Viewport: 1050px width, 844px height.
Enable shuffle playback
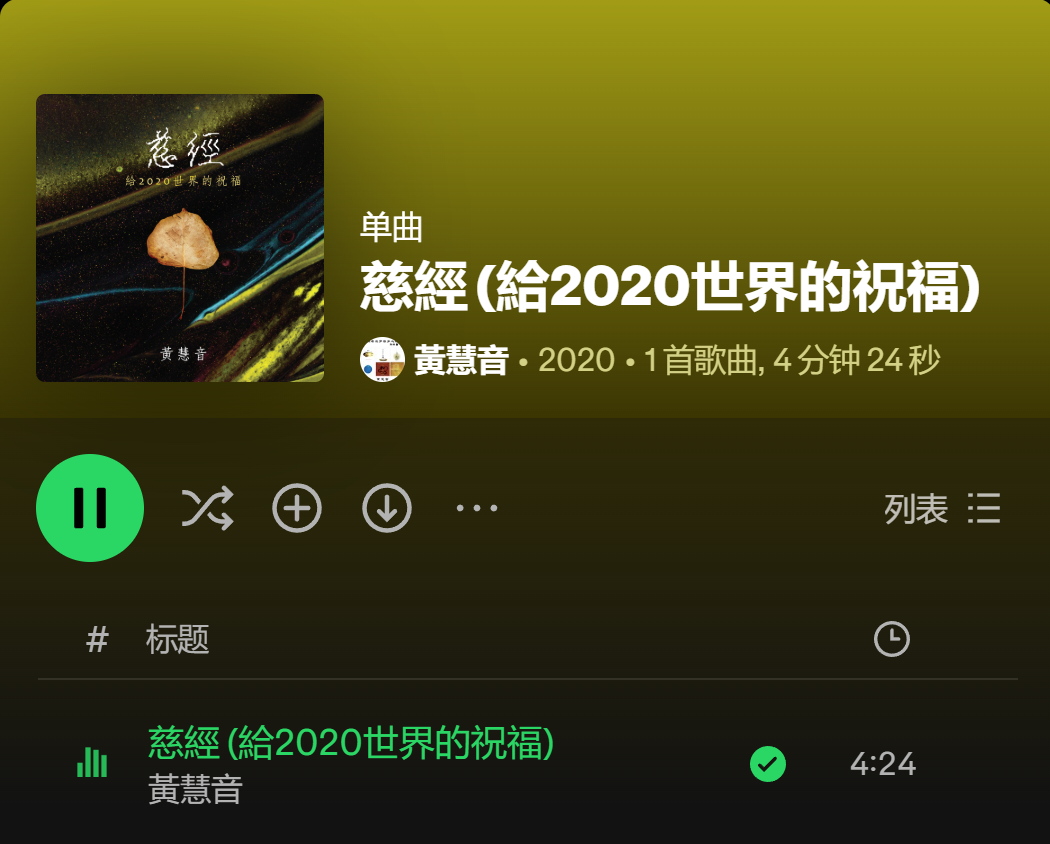[x=207, y=508]
